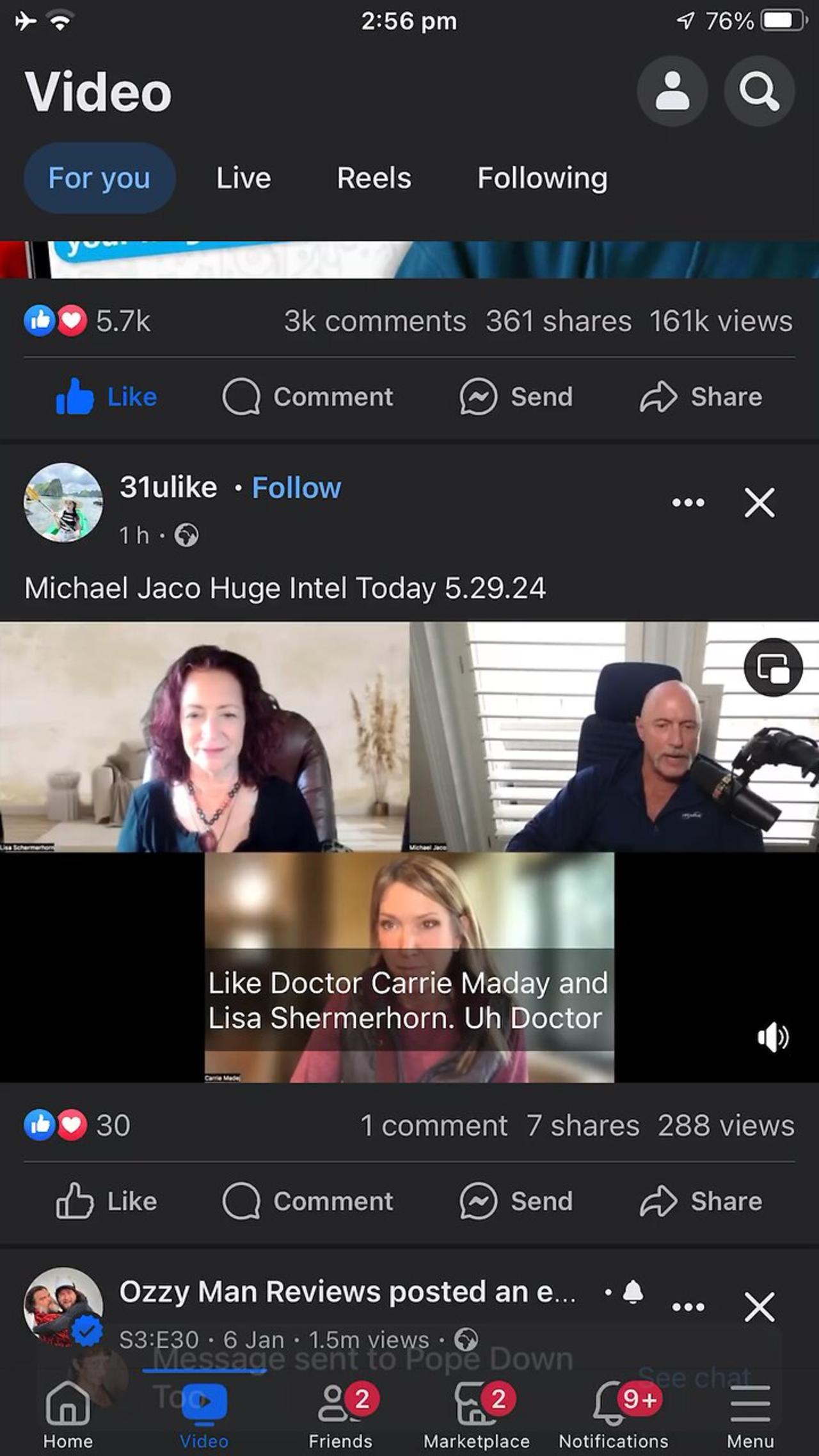Image resolution: width=819 pixels, height=1456 pixels.
Task: Follow the 31ulike page
Action: 296,488
